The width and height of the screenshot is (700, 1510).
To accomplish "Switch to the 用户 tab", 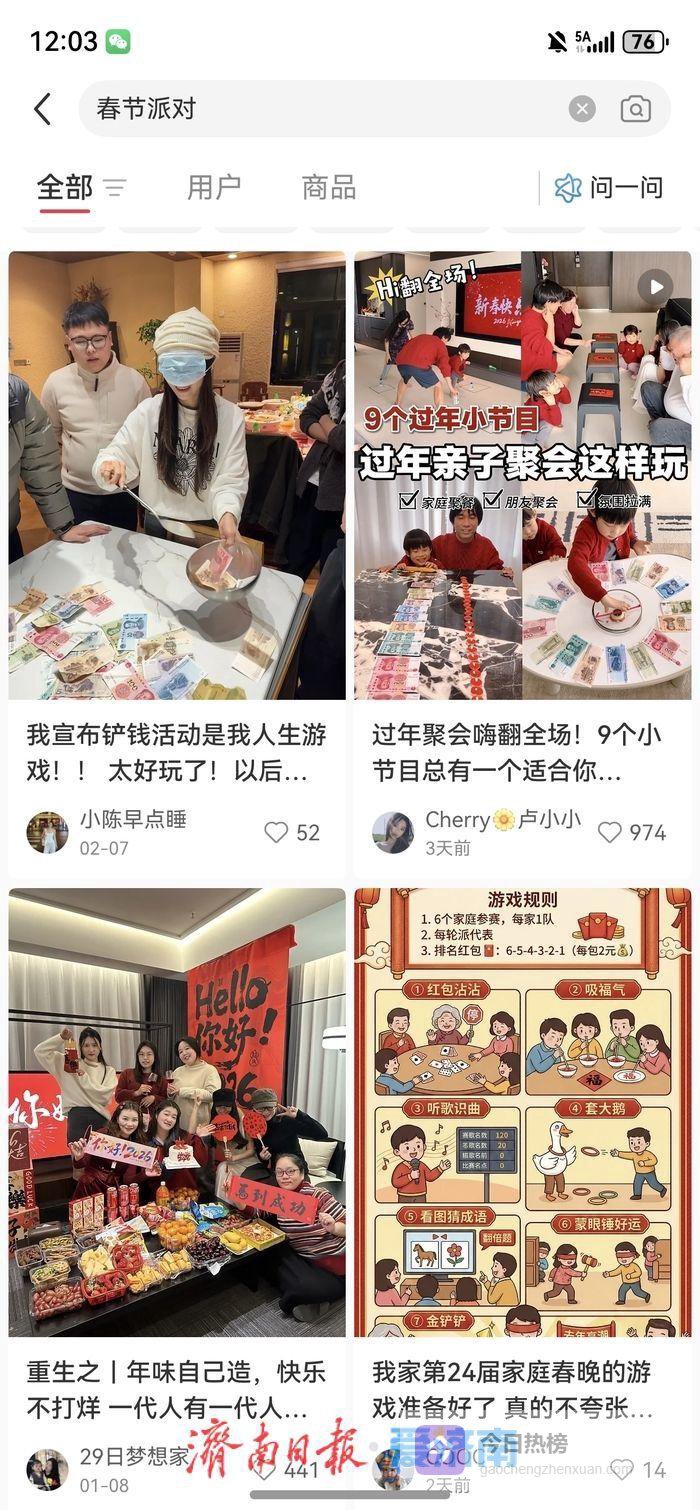I will click(213, 187).
